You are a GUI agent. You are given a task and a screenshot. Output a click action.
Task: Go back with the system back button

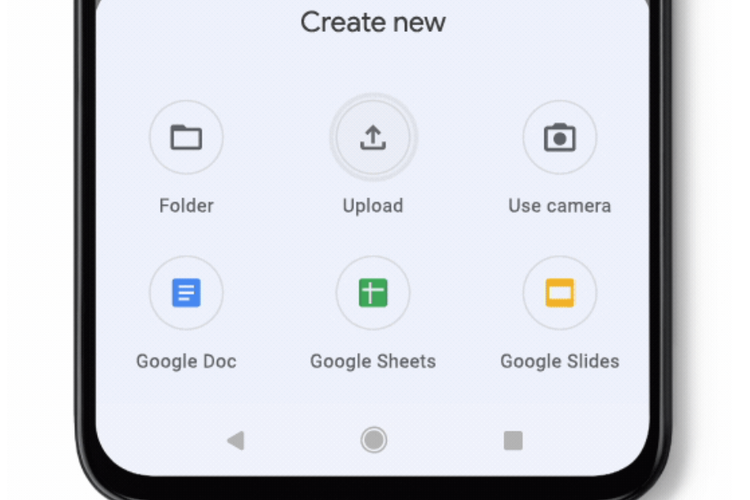tap(235, 440)
